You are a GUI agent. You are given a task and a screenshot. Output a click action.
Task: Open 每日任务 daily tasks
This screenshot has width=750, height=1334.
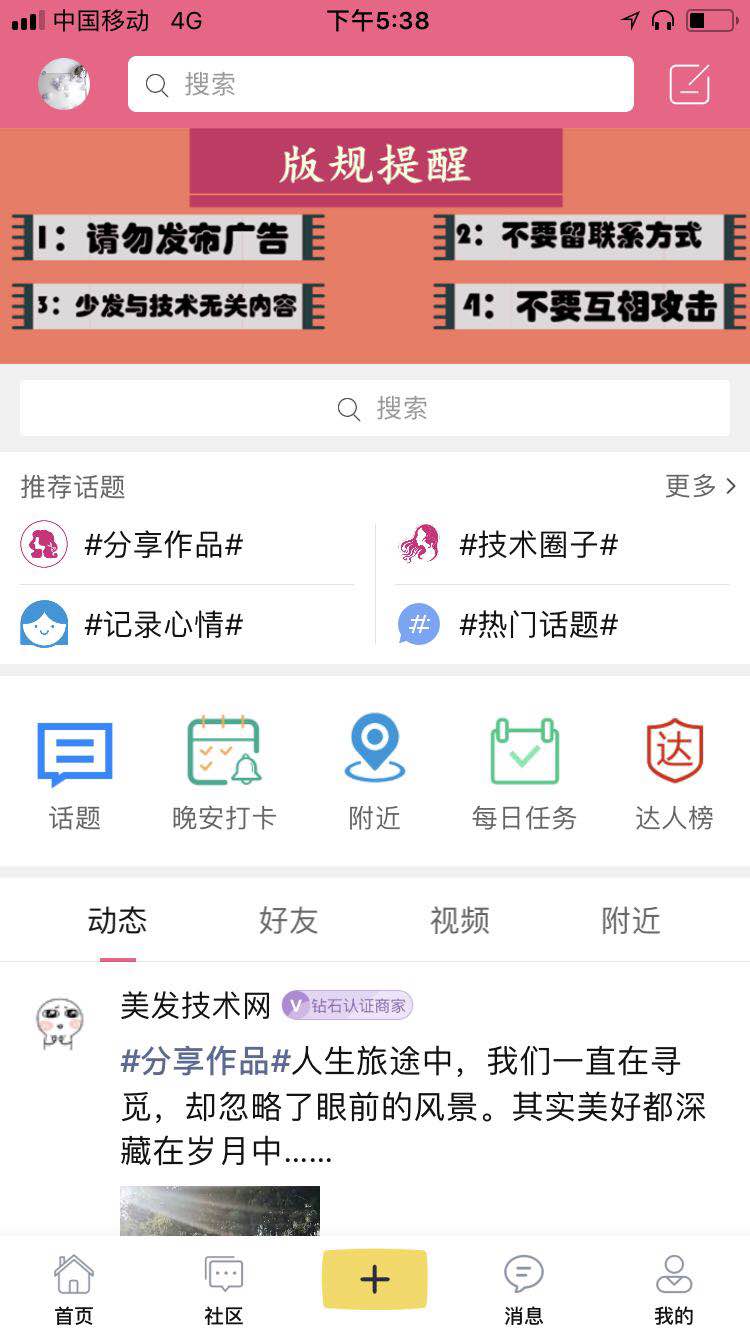[524, 772]
